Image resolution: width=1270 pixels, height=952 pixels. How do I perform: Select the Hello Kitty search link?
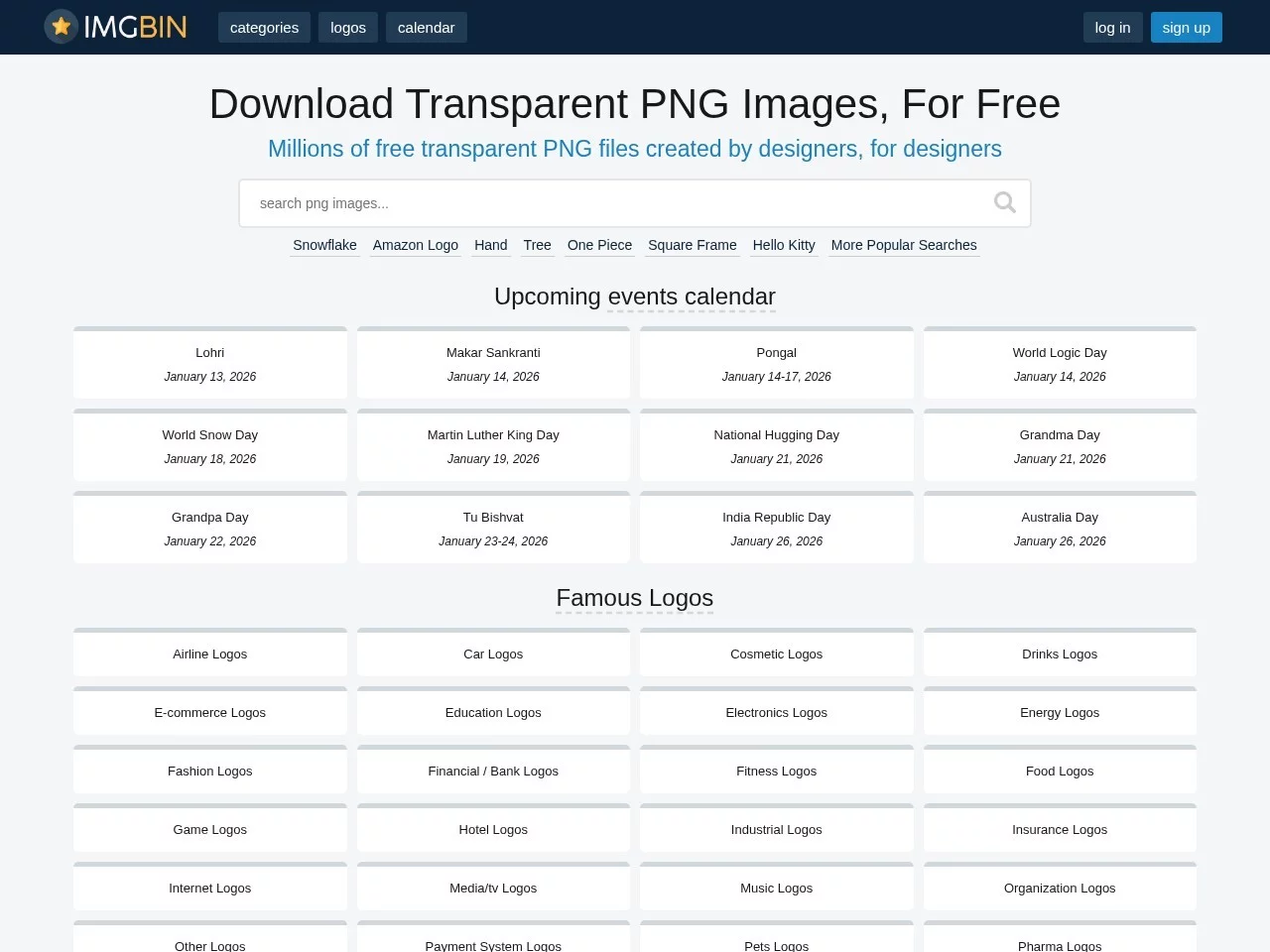click(x=783, y=245)
